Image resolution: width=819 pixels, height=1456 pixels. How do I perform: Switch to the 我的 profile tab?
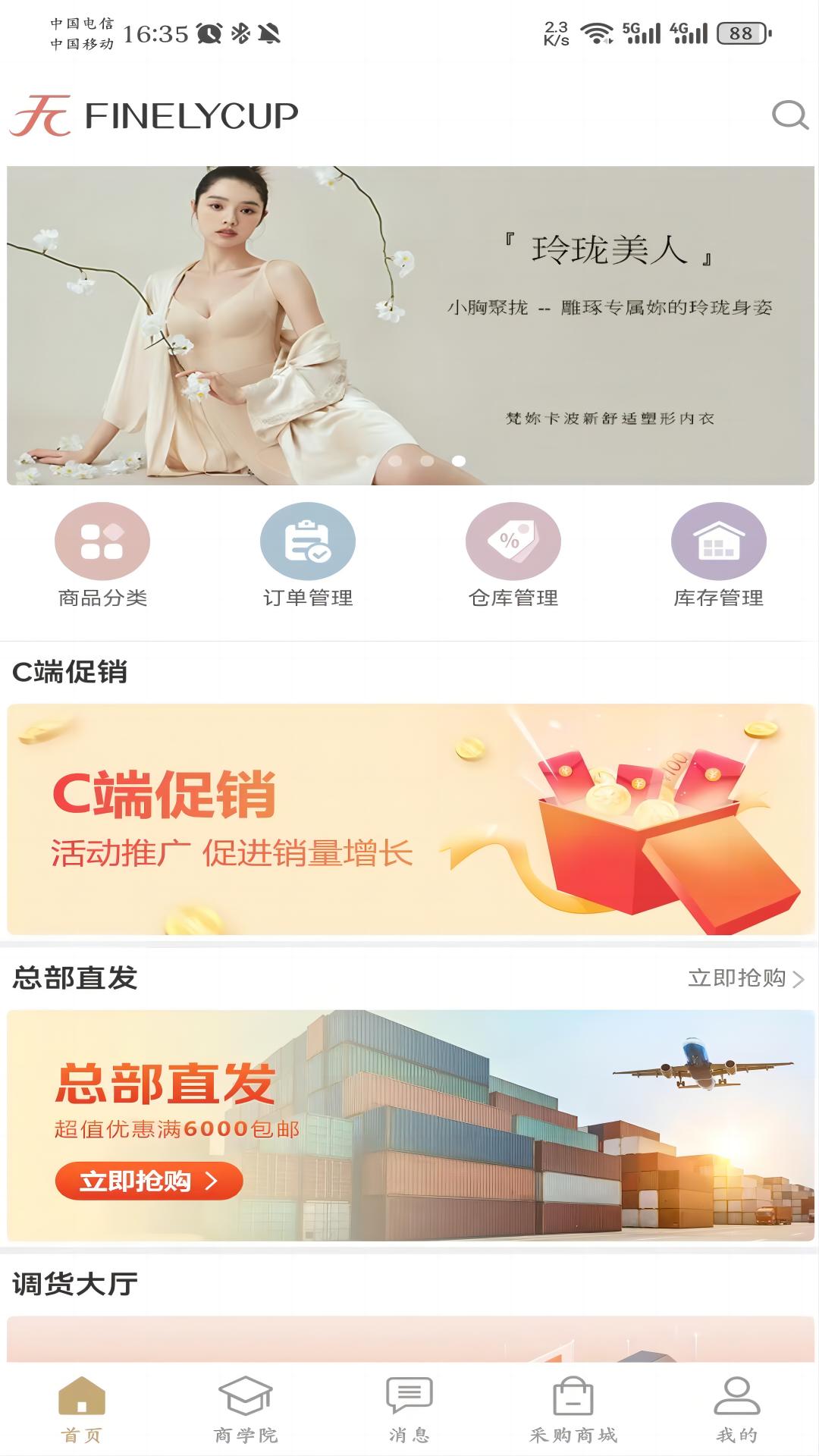(x=736, y=1409)
